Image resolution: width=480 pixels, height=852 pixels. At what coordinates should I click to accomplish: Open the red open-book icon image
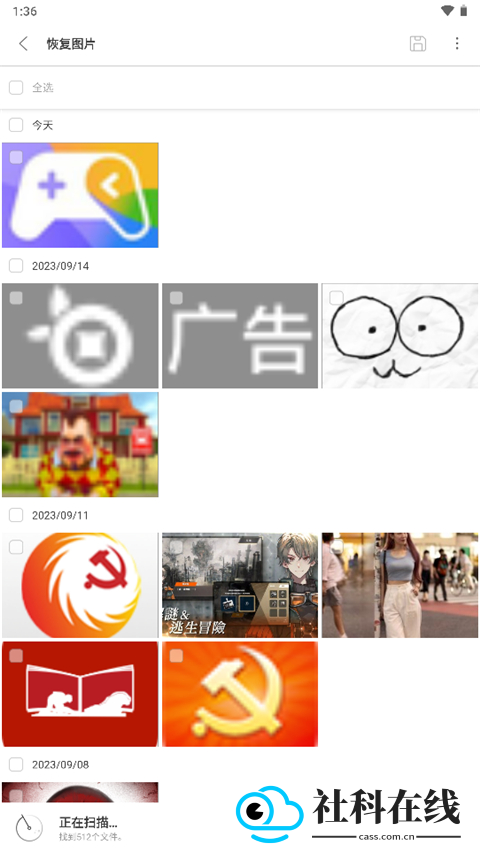[80, 694]
